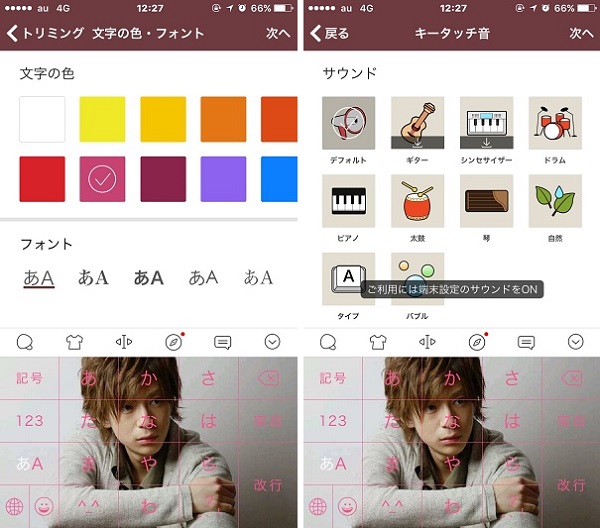This screenshot has height=528, width=600.
Task: Select the white text color swatch
Action: point(42,119)
